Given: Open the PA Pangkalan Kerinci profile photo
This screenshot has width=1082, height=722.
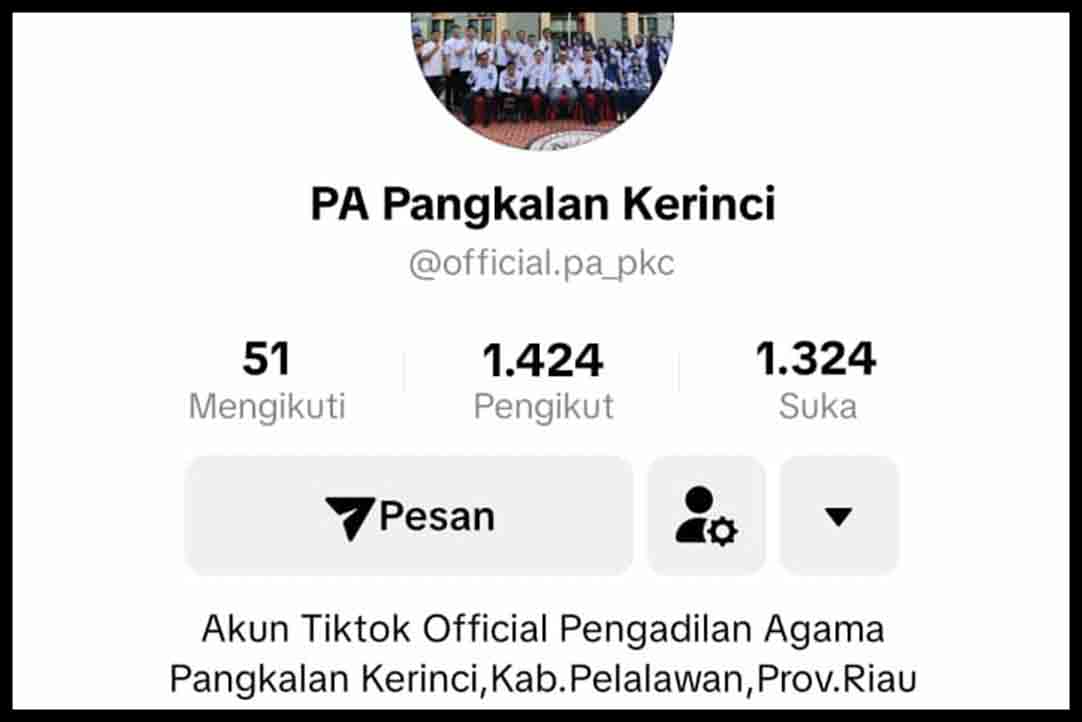Looking at the screenshot, I should coord(542,75).
